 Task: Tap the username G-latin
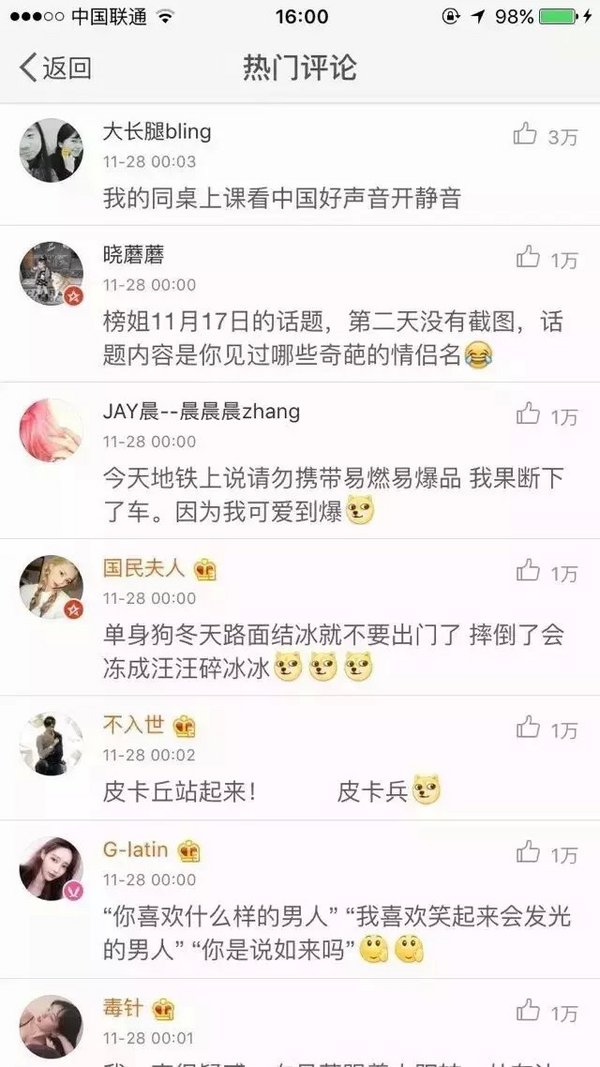136,850
